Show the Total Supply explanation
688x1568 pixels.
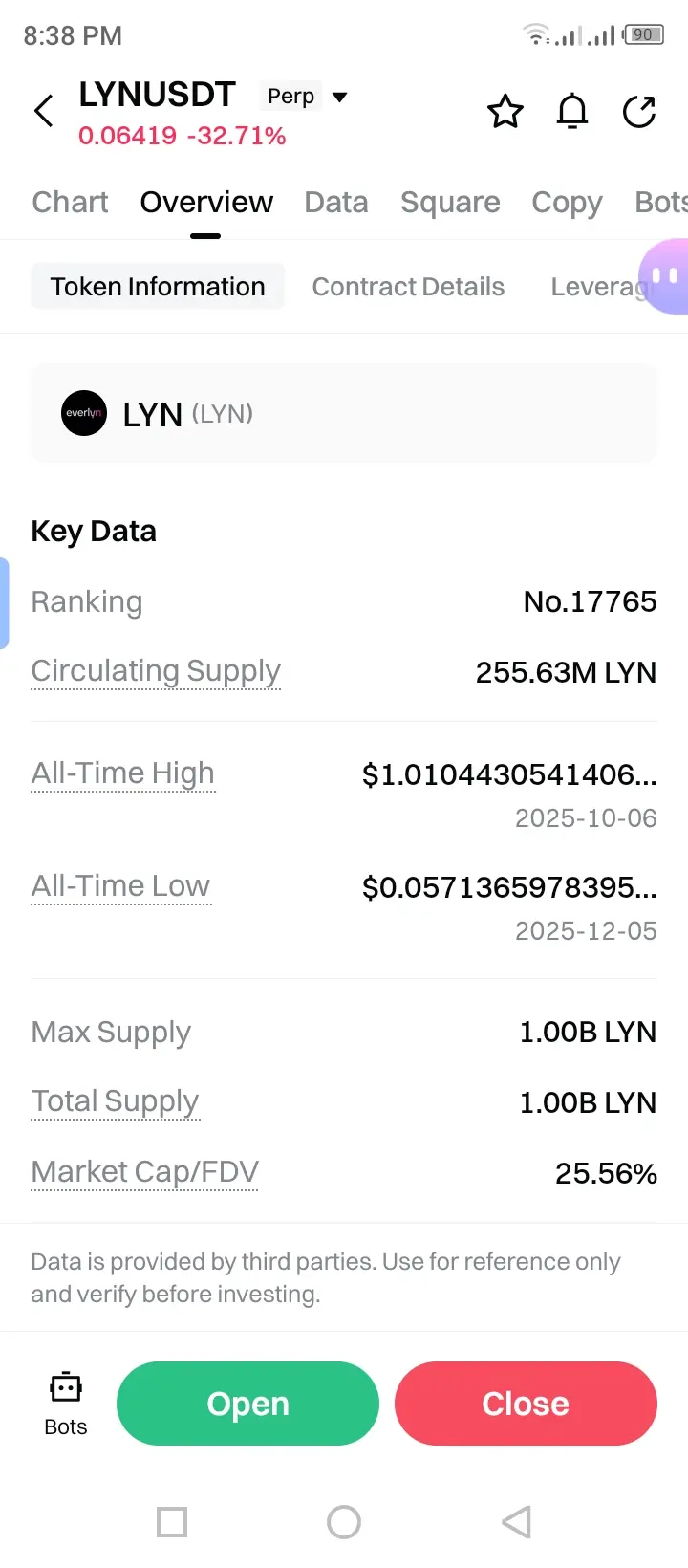click(x=115, y=1101)
